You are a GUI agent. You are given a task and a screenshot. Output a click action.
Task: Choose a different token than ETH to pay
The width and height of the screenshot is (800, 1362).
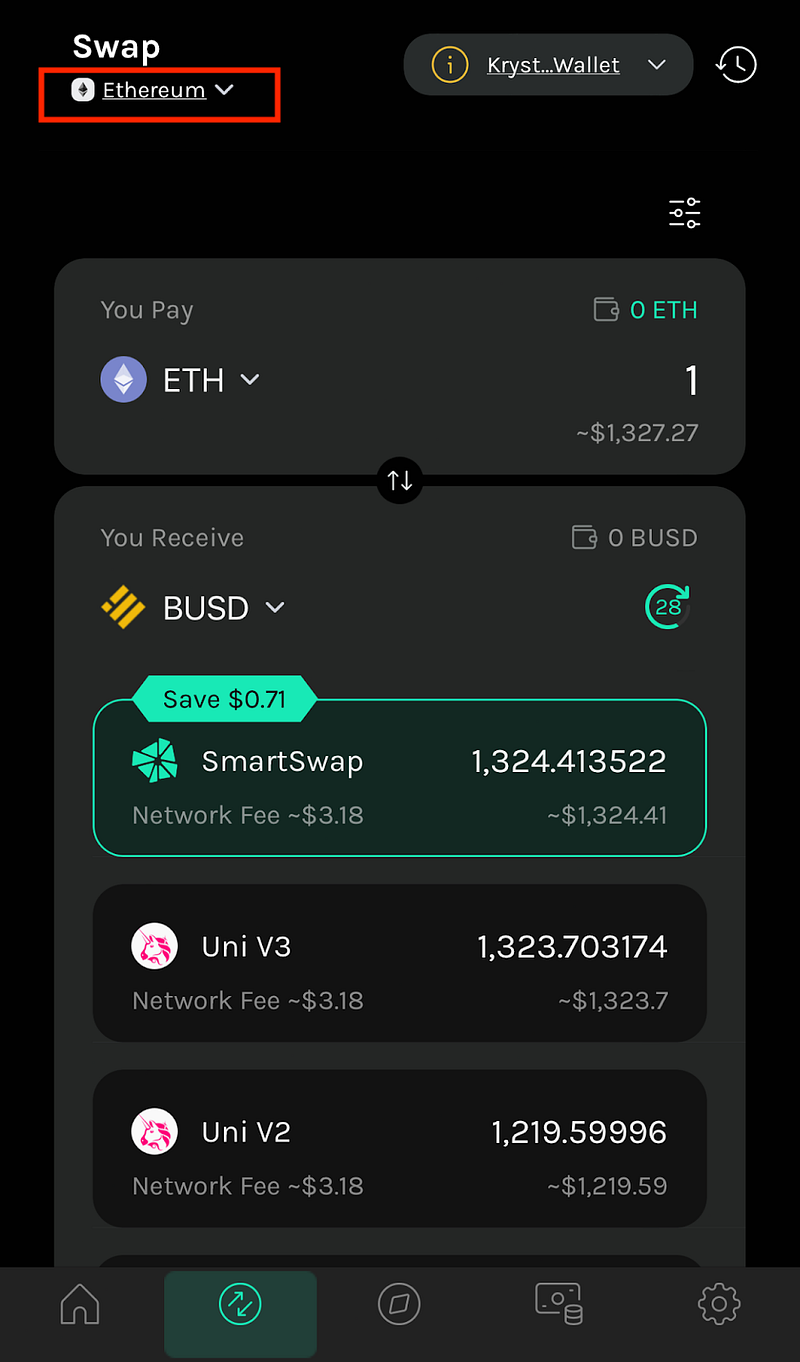tap(181, 381)
